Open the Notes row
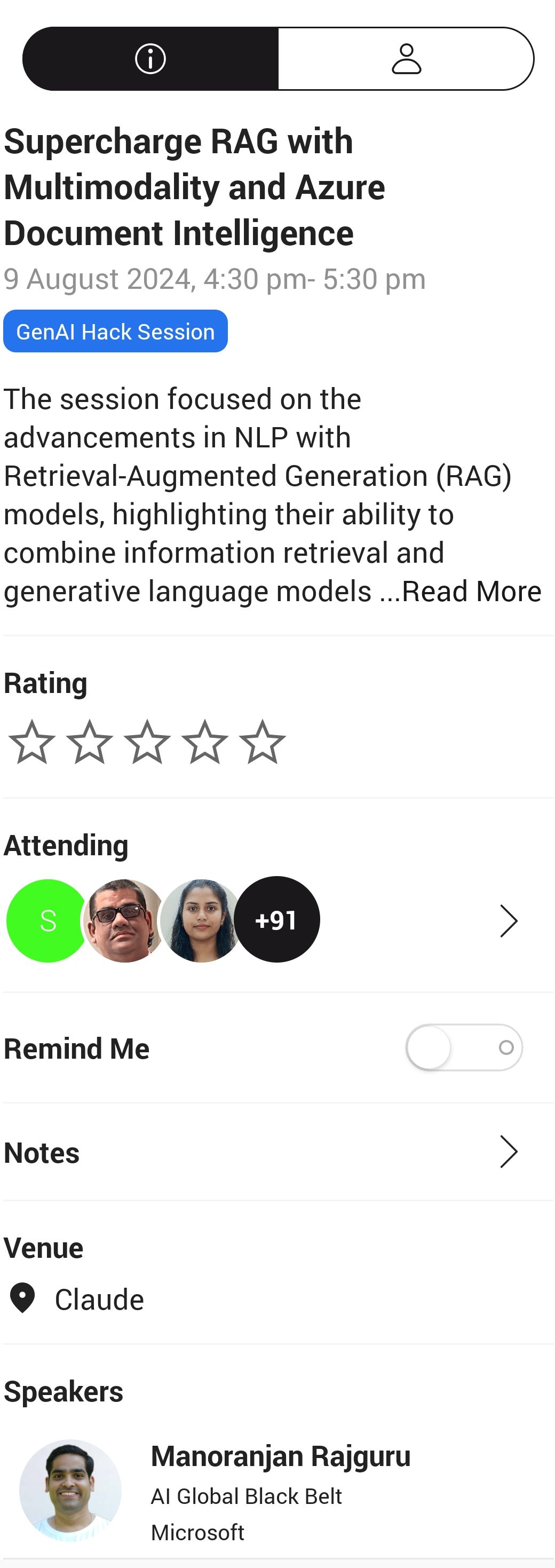The image size is (555, 1568). pos(277,1152)
